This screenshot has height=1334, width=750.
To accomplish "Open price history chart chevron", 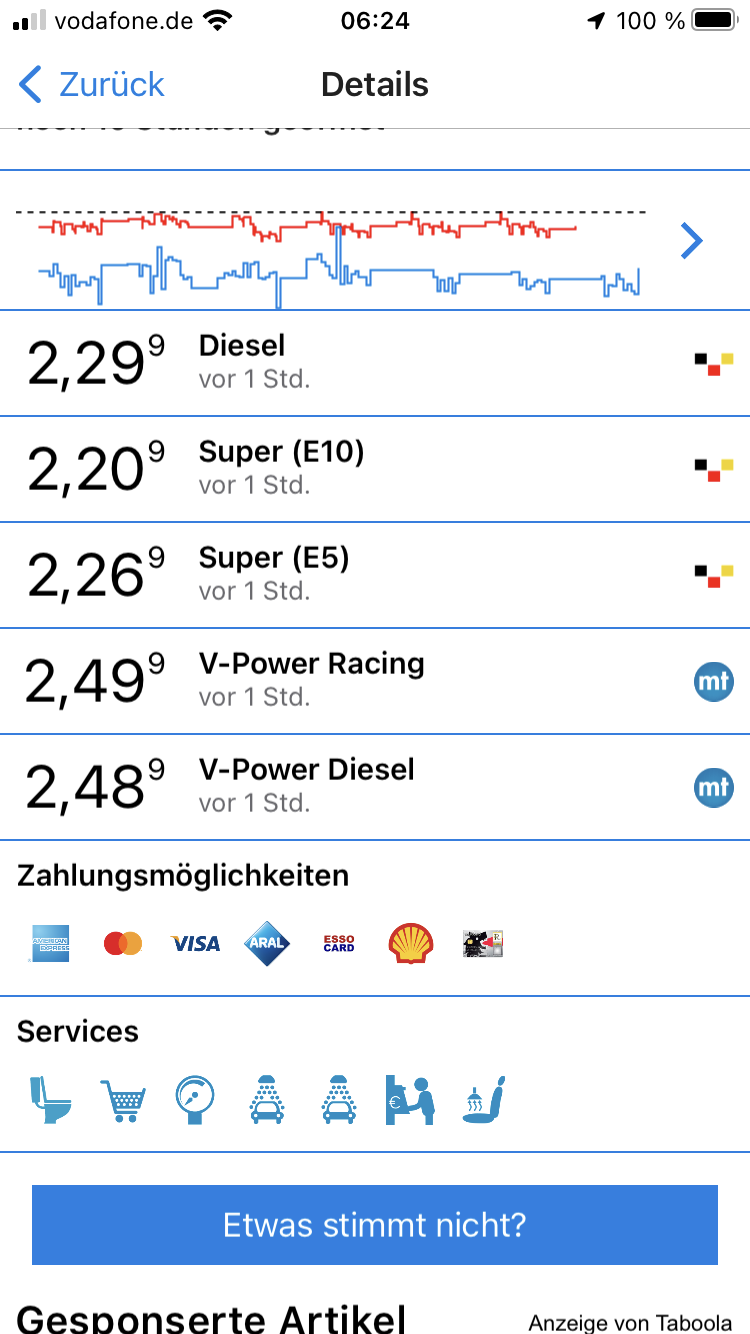I will point(692,241).
